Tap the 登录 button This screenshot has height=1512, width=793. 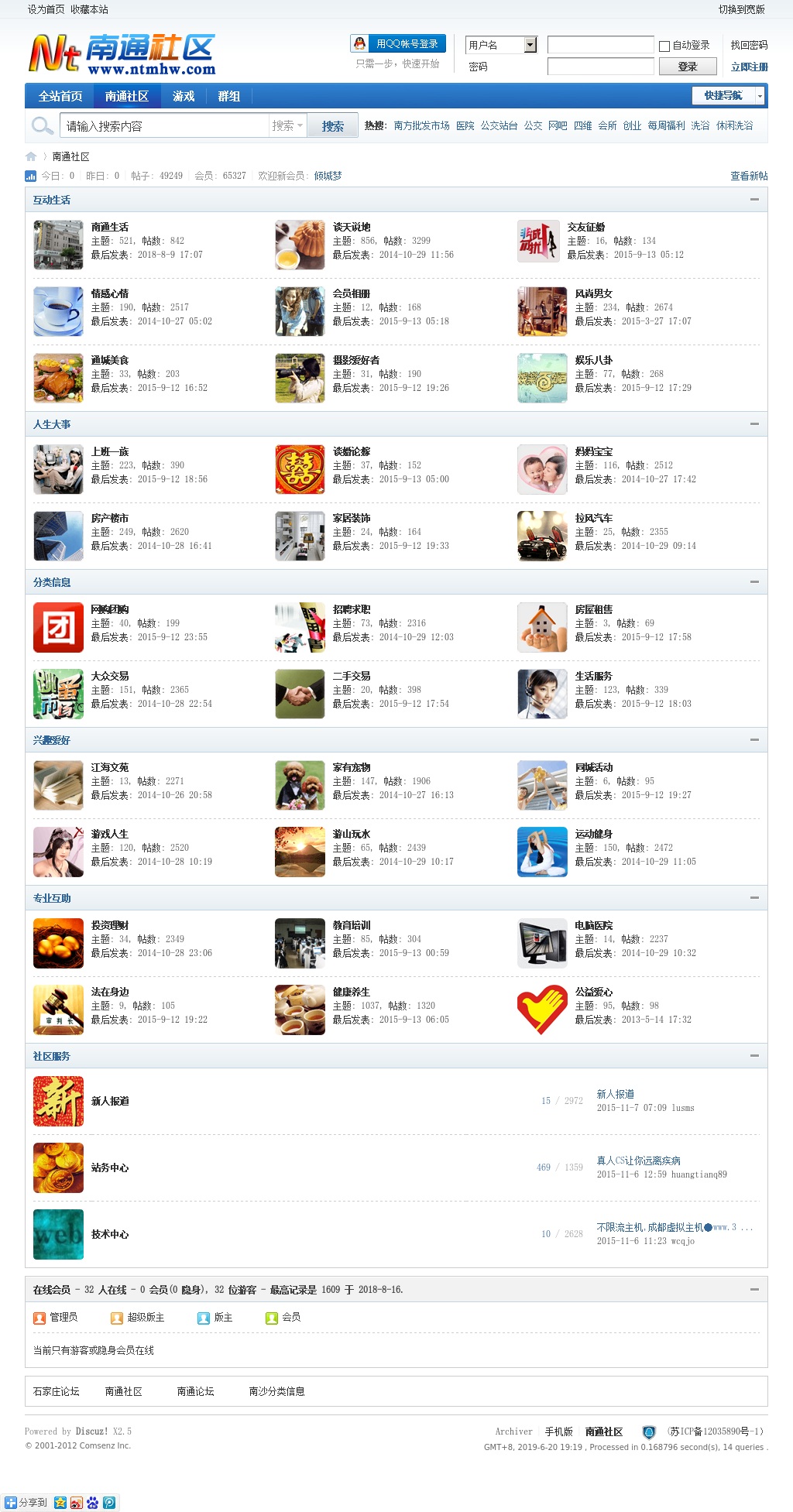(x=687, y=67)
